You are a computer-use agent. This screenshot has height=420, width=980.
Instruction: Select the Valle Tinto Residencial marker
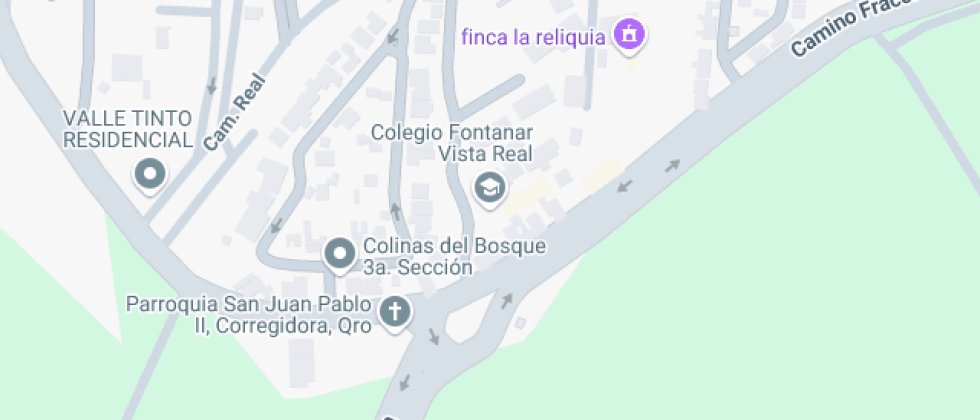(151, 175)
